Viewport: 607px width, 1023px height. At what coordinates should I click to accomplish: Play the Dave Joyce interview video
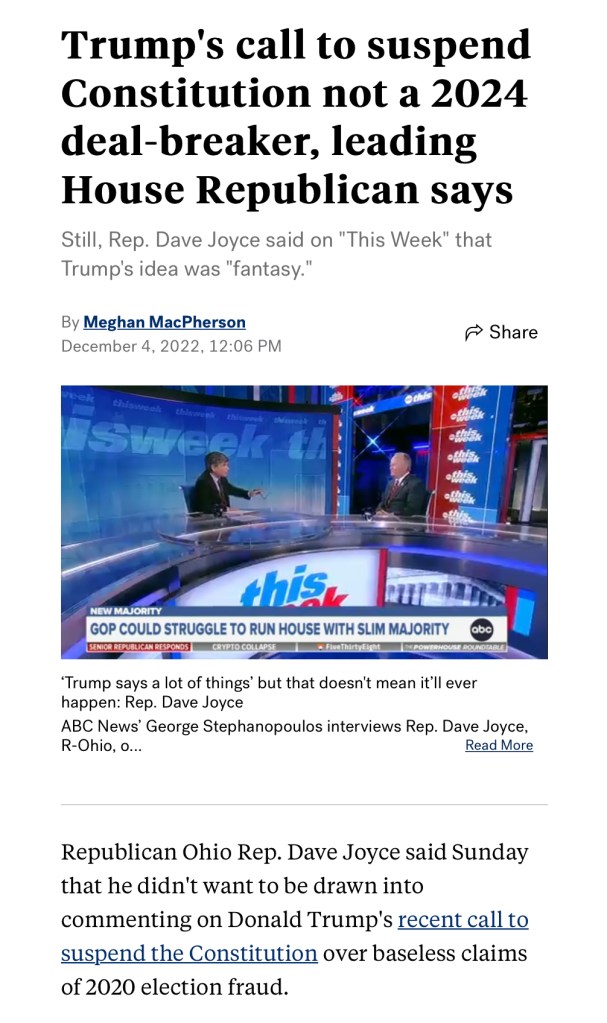coord(304,521)
